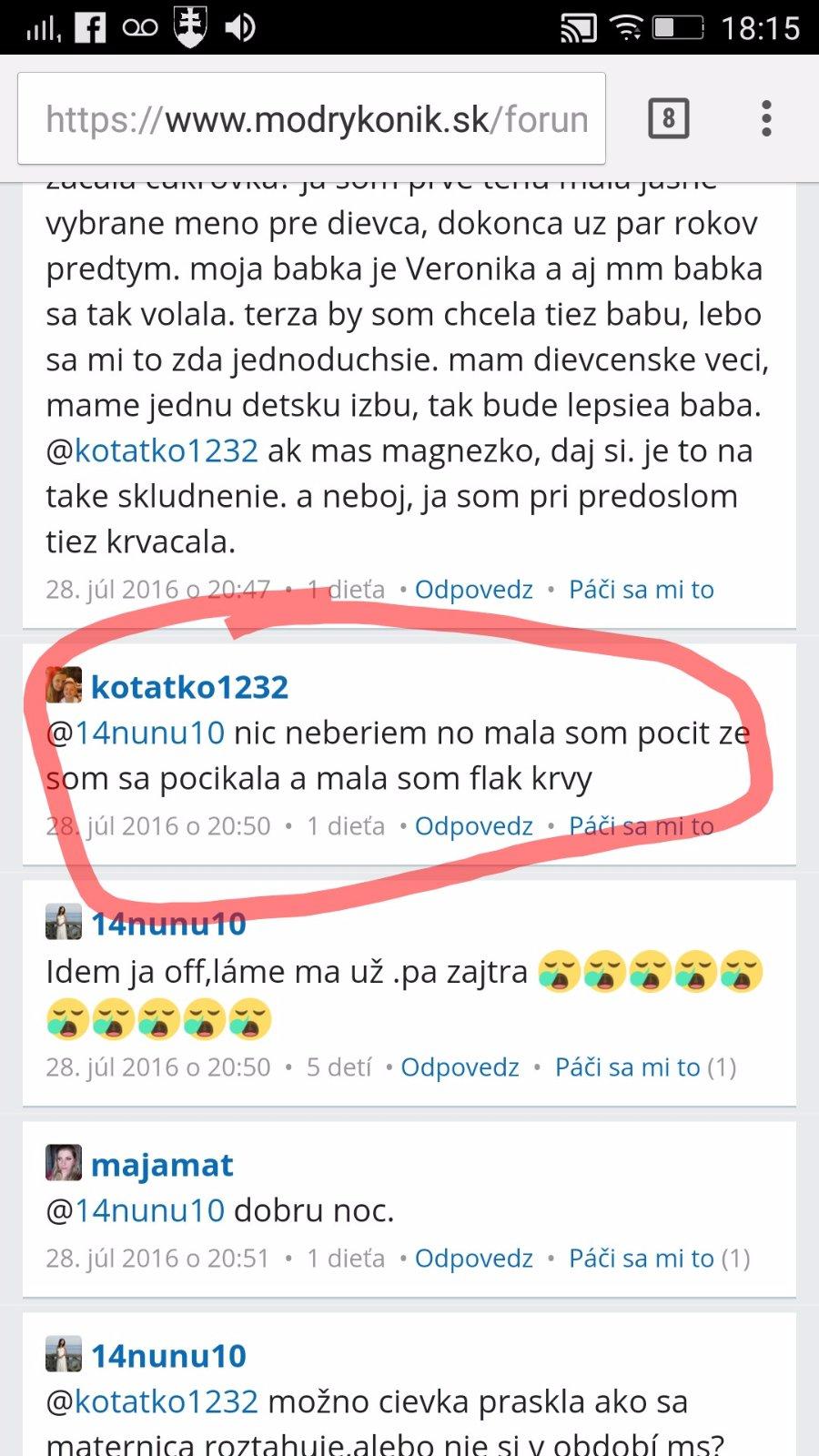Reply to the "Idem ja off" post
Screen dimensions: 819x1456
pos(460,1067)
